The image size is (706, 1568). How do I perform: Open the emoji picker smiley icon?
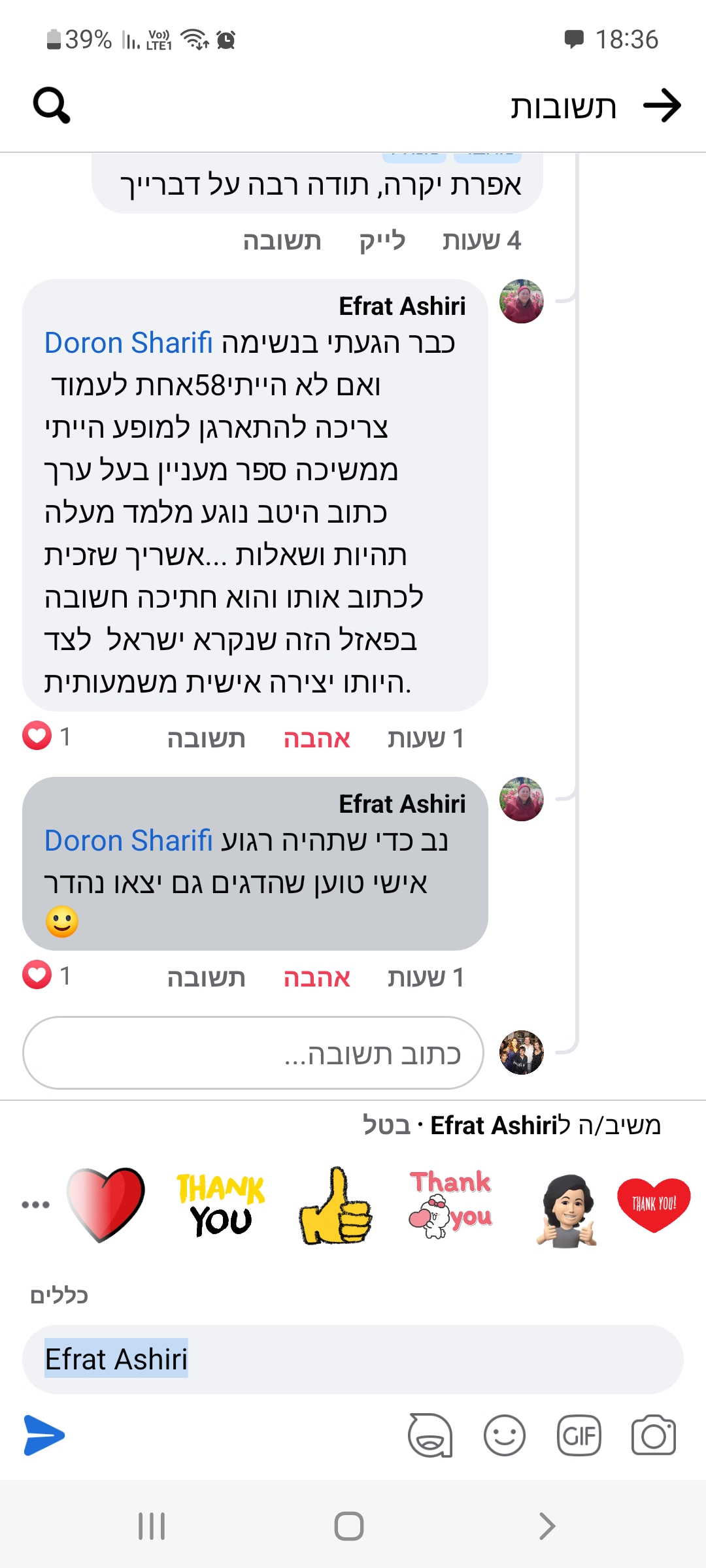504,1435
